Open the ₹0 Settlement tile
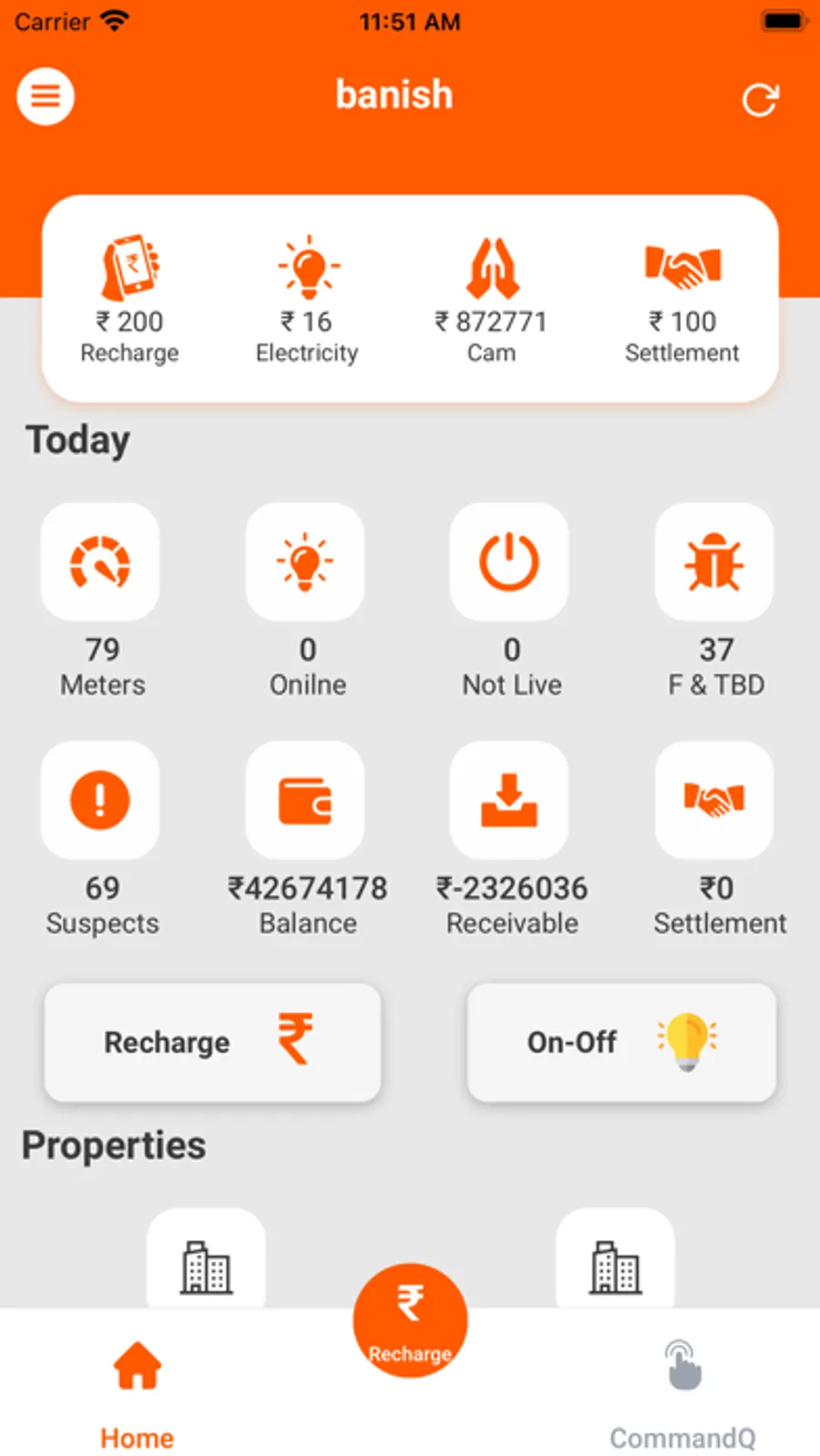Image resolution: width=820 pixels, height=1456 pixels. (714, 800)
